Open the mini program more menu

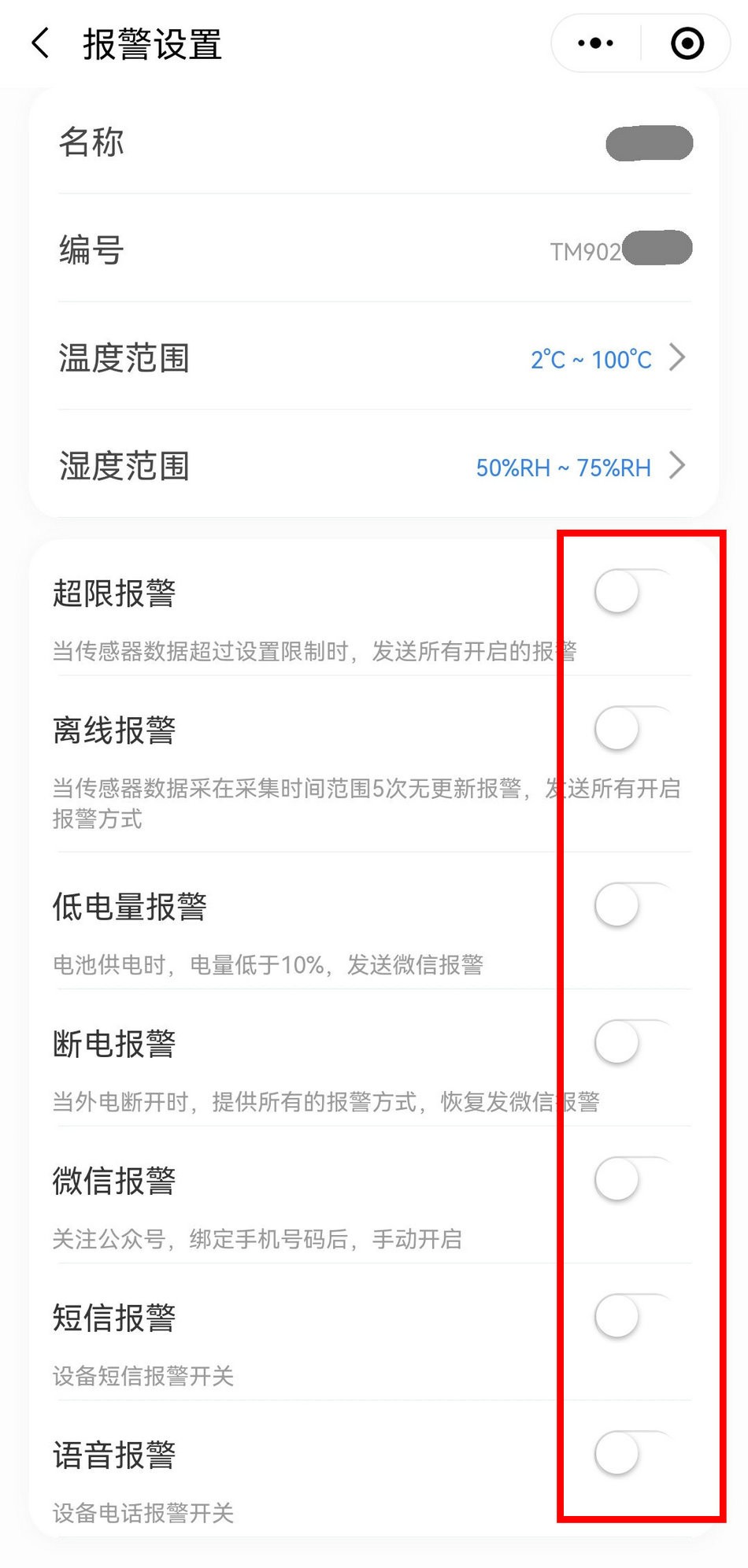pos(595,43)
